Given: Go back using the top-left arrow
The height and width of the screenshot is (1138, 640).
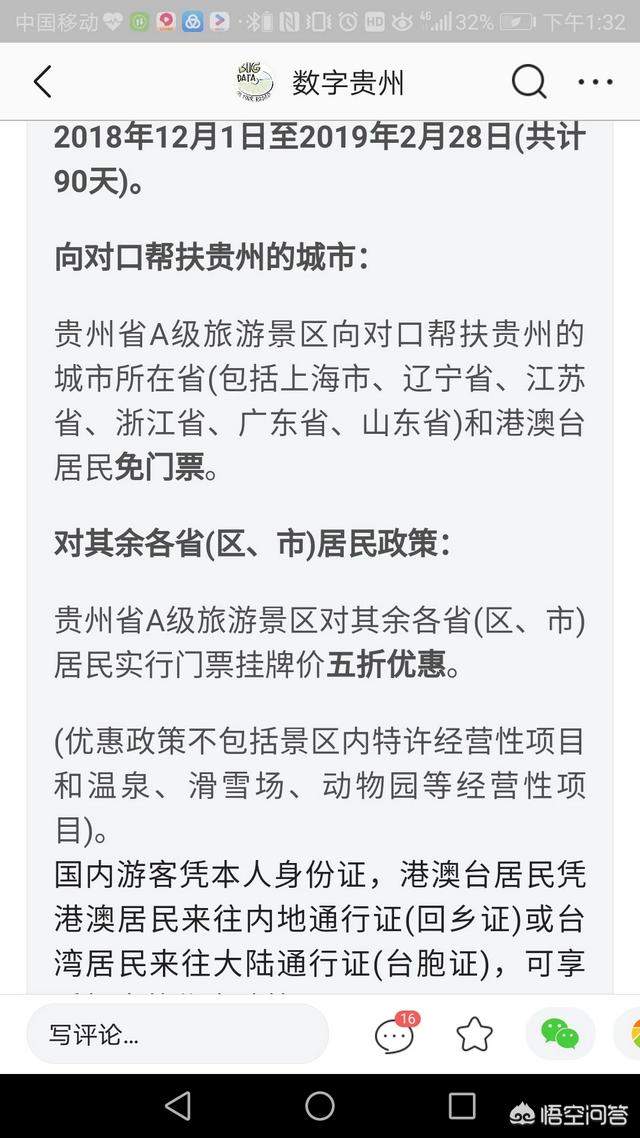Looking at the screenshot, I should (42, 82).
